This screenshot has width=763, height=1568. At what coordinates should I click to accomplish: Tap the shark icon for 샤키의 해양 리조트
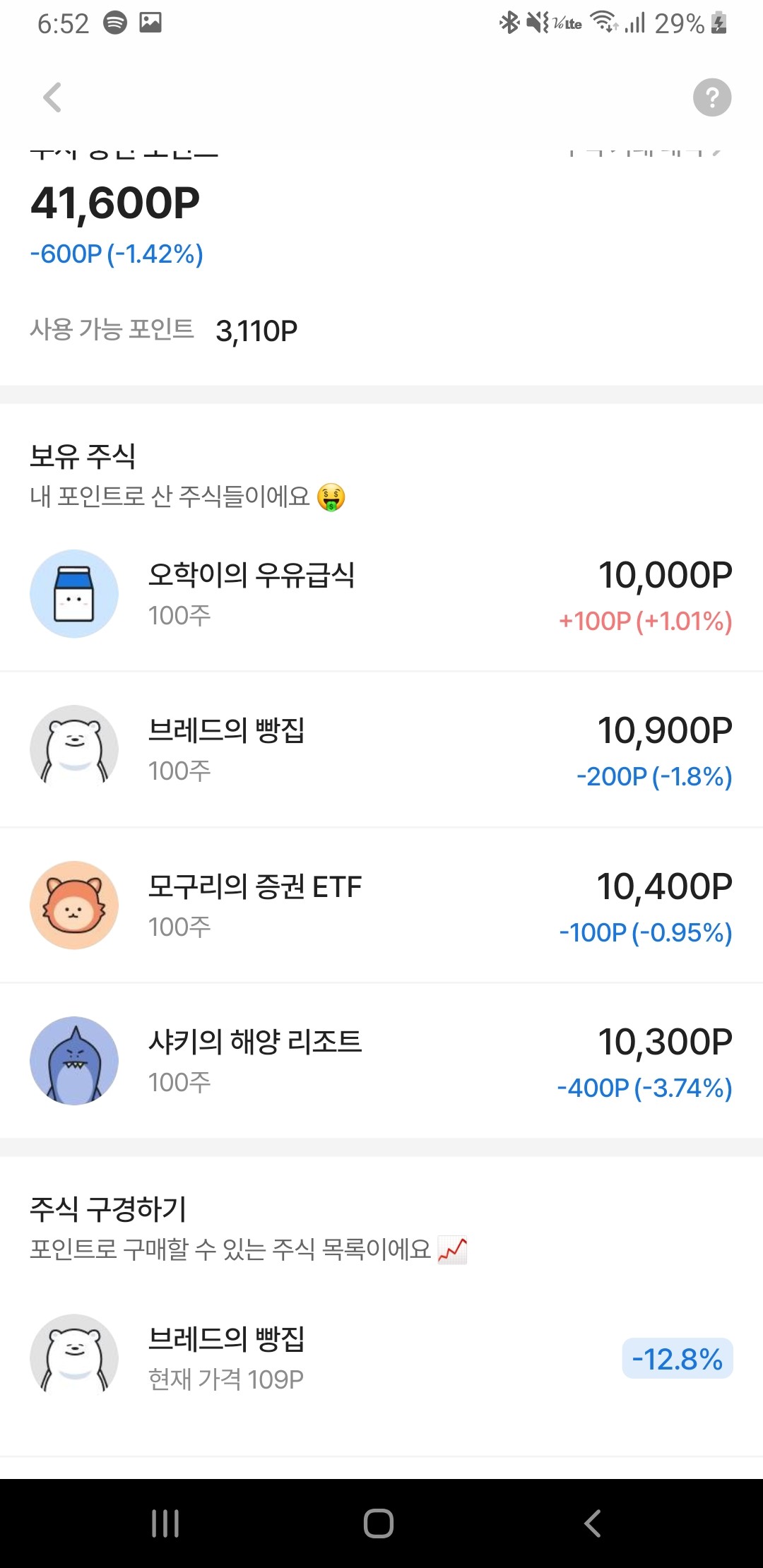[74, 1062]
